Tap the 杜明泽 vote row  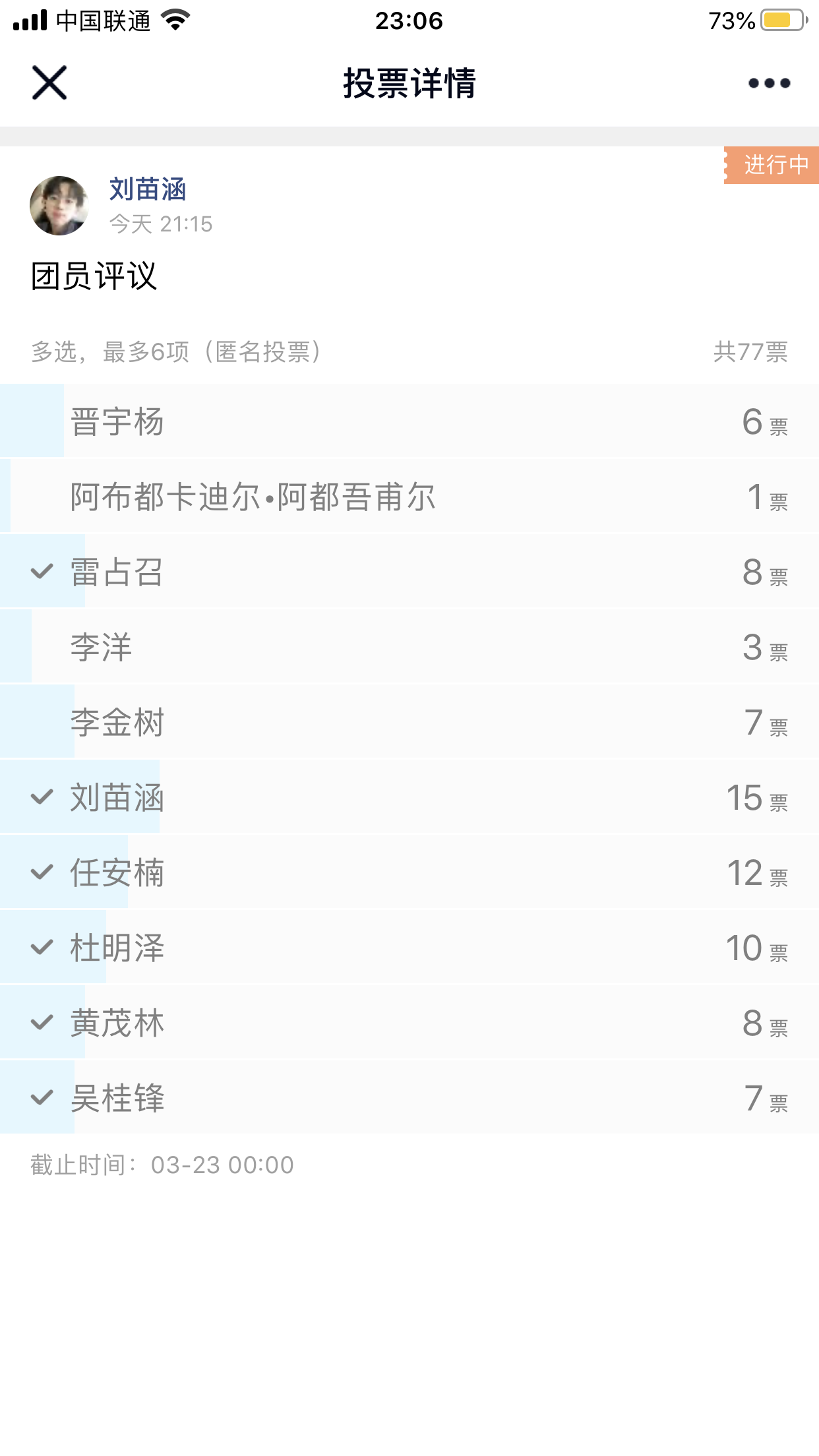pos(409,948)
